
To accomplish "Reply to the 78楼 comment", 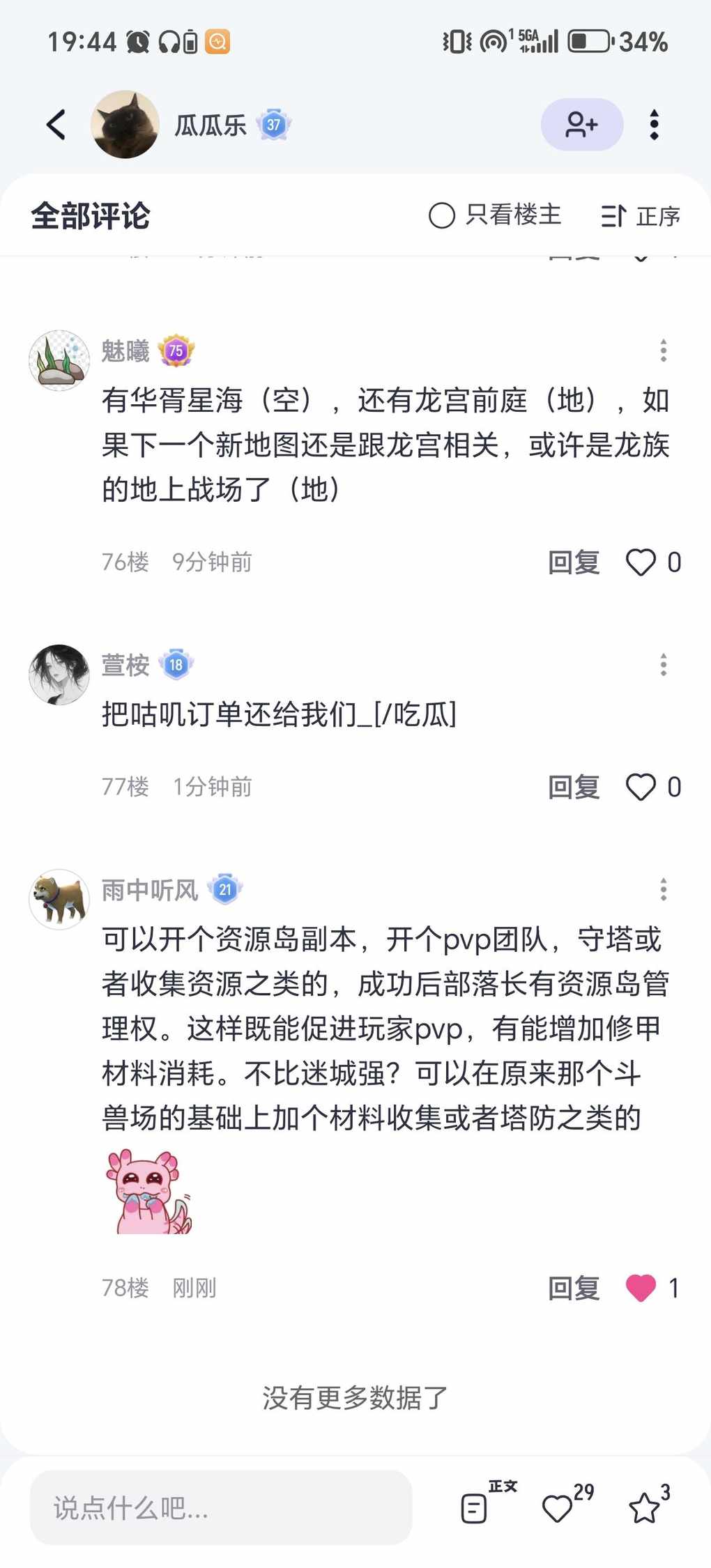I will [574, 1288].
